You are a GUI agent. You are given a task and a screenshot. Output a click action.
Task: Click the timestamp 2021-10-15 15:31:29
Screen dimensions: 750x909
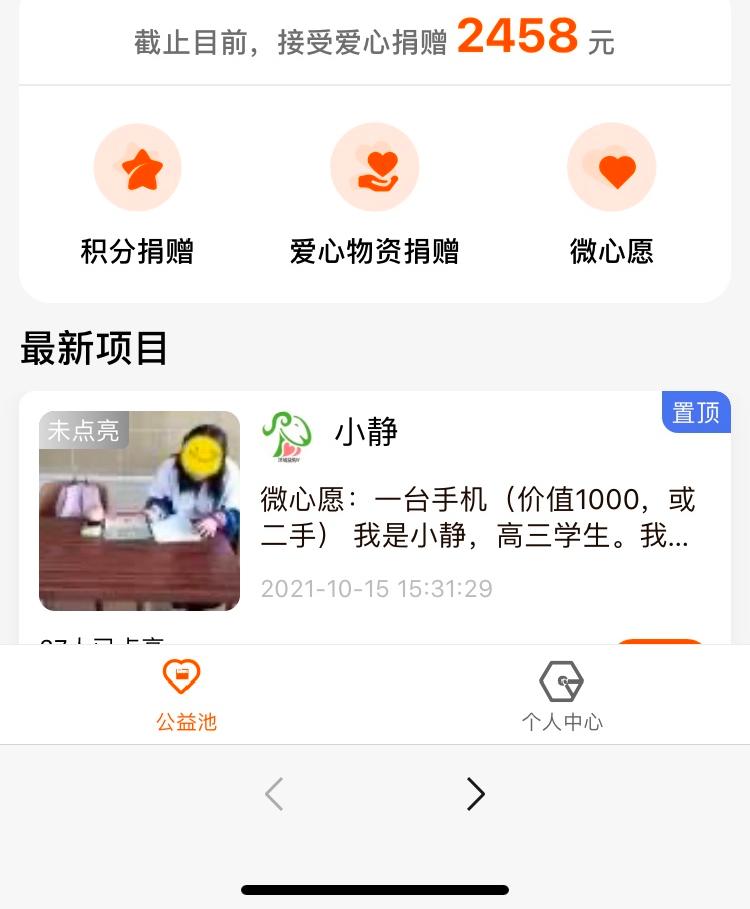377,589
